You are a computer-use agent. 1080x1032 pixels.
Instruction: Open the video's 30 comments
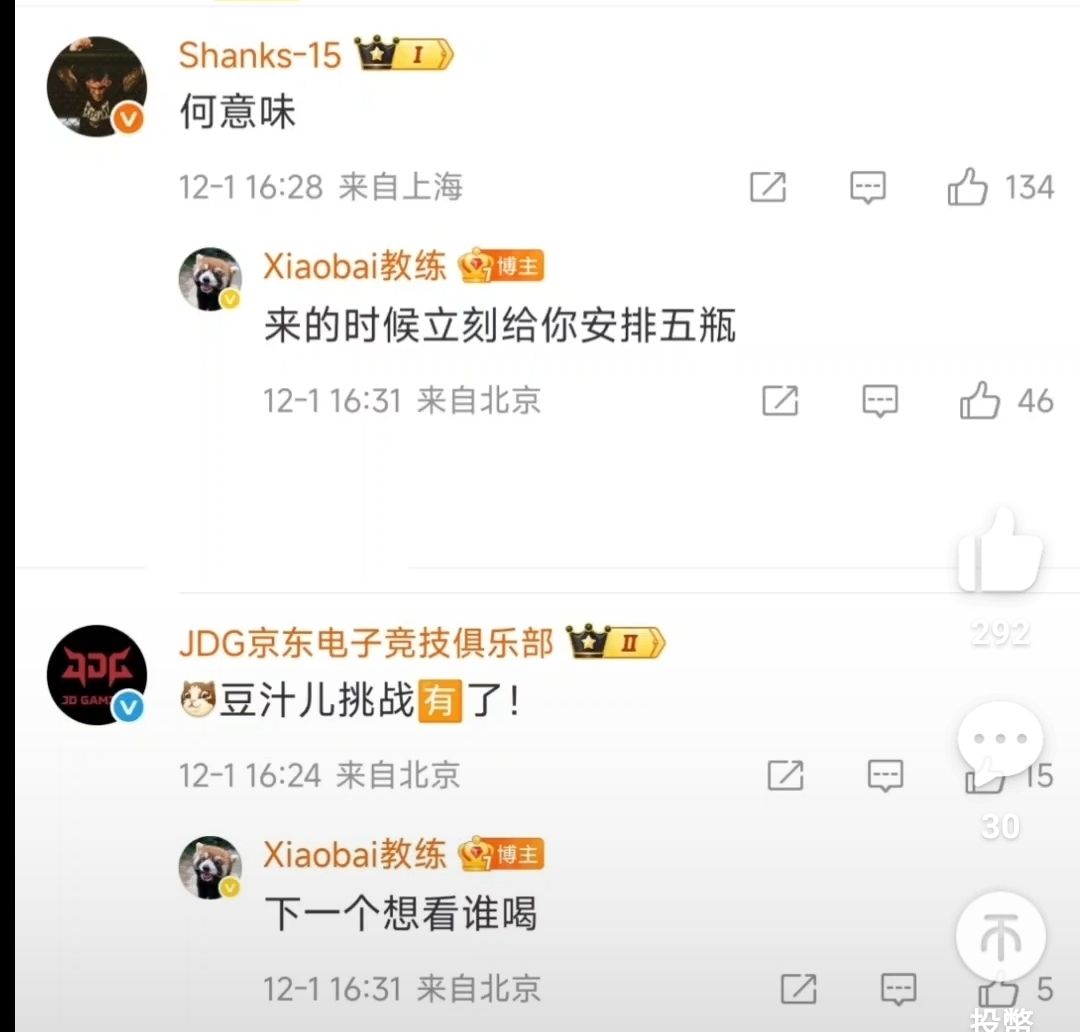pyautogui.click(x=1000, y=740)
